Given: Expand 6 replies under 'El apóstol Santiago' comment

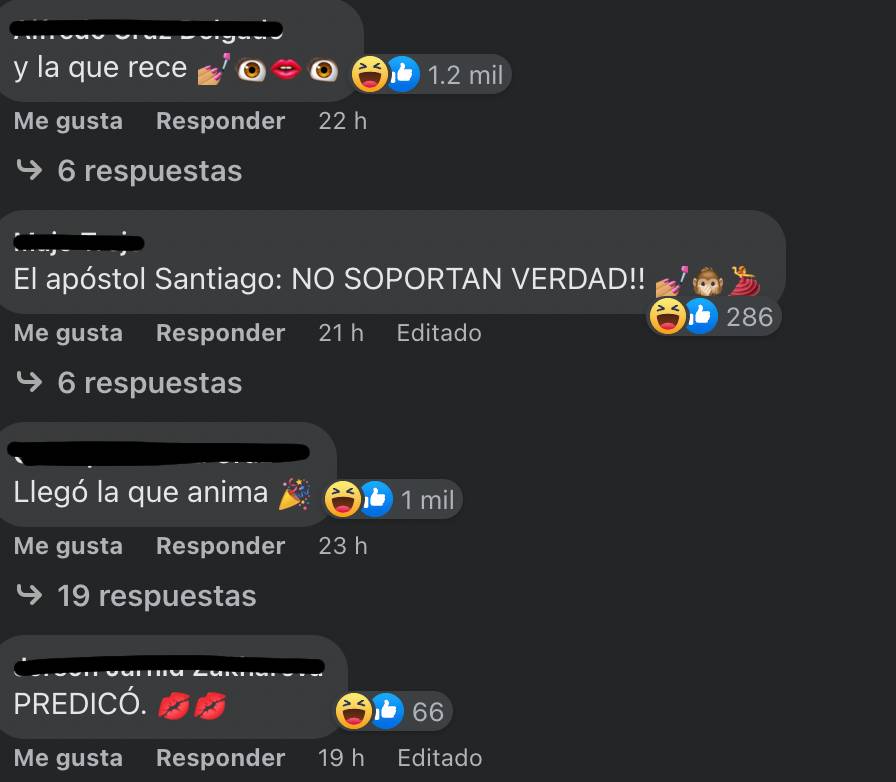Looking at the screenshot, I should click(x=149, y=383).
